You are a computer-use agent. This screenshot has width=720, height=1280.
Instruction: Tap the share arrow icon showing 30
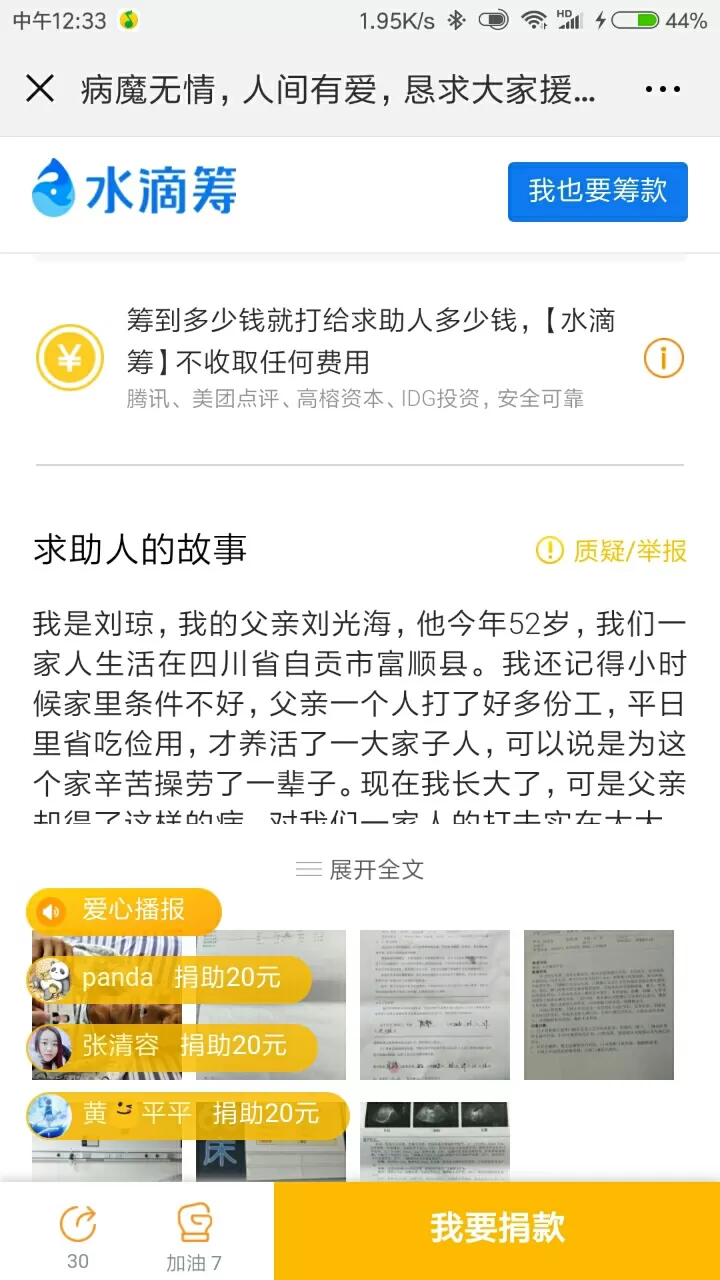[78, 1222]
